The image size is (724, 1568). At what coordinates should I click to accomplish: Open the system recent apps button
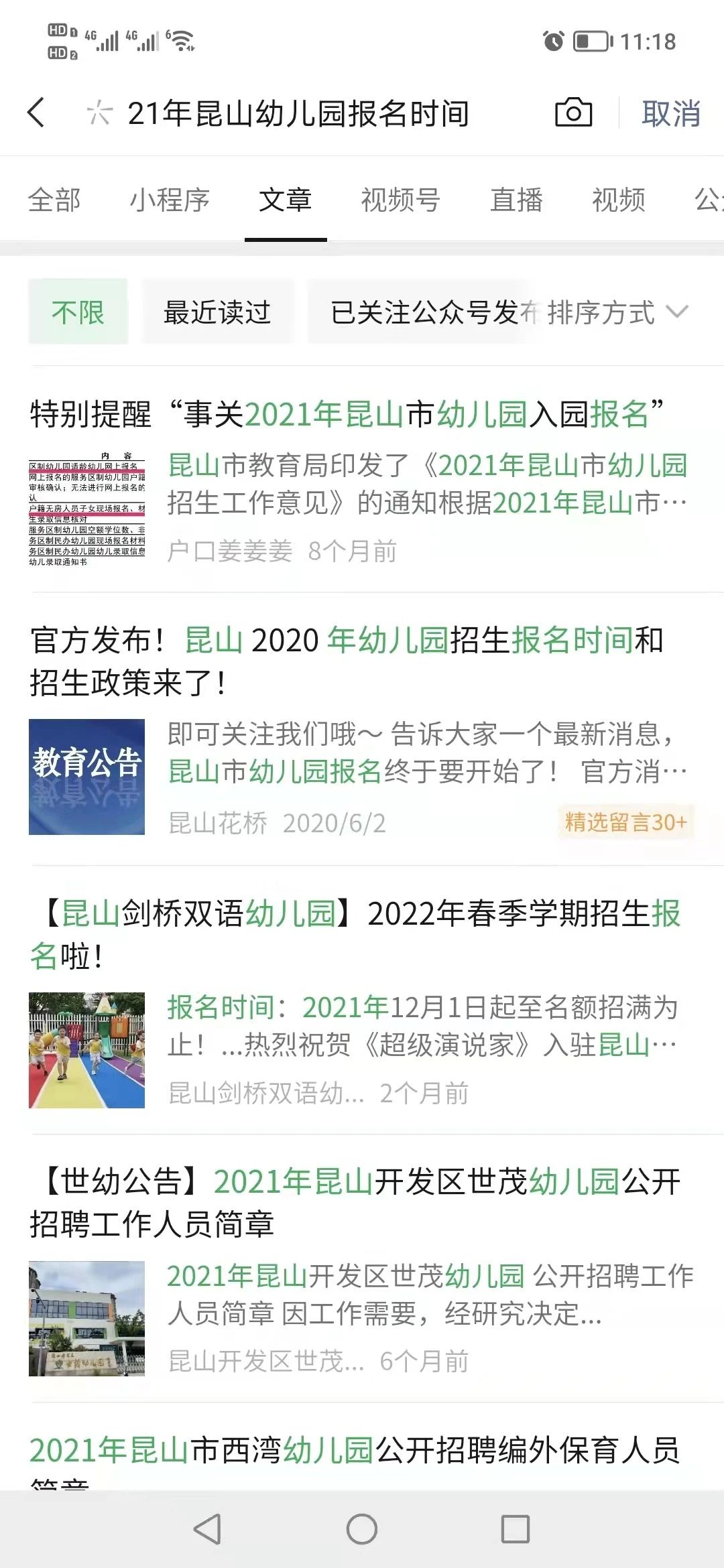516,1529
